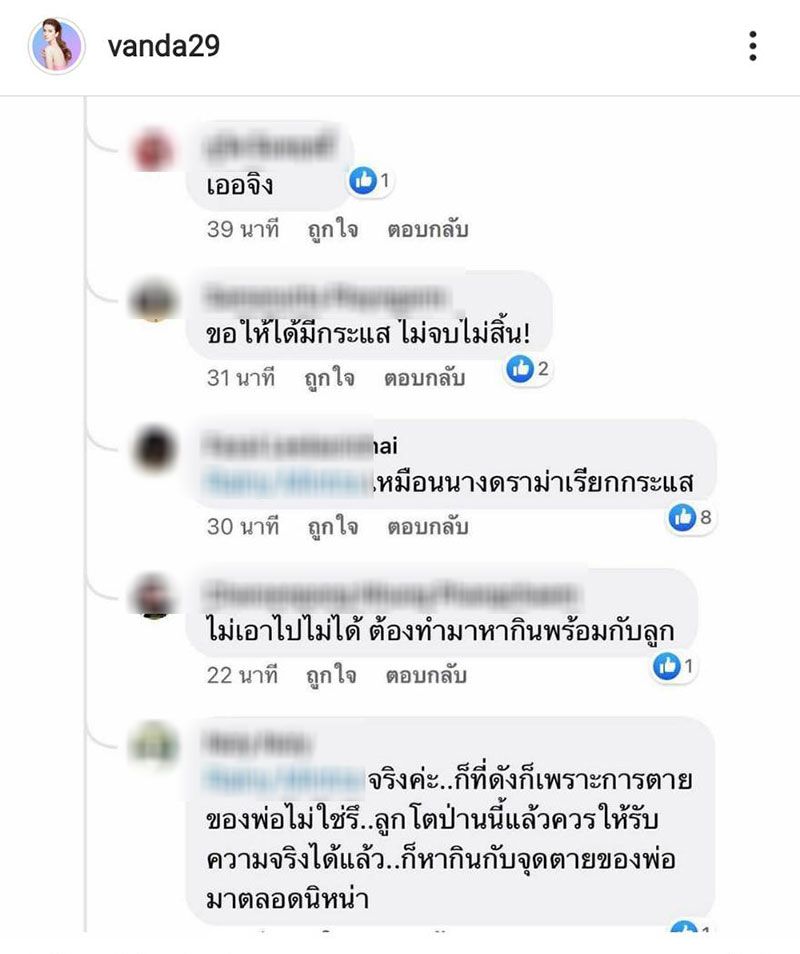This screenshot has height=954, width=800.
Task: Open the vanda29 username link
Action: [x=163, y=46]
